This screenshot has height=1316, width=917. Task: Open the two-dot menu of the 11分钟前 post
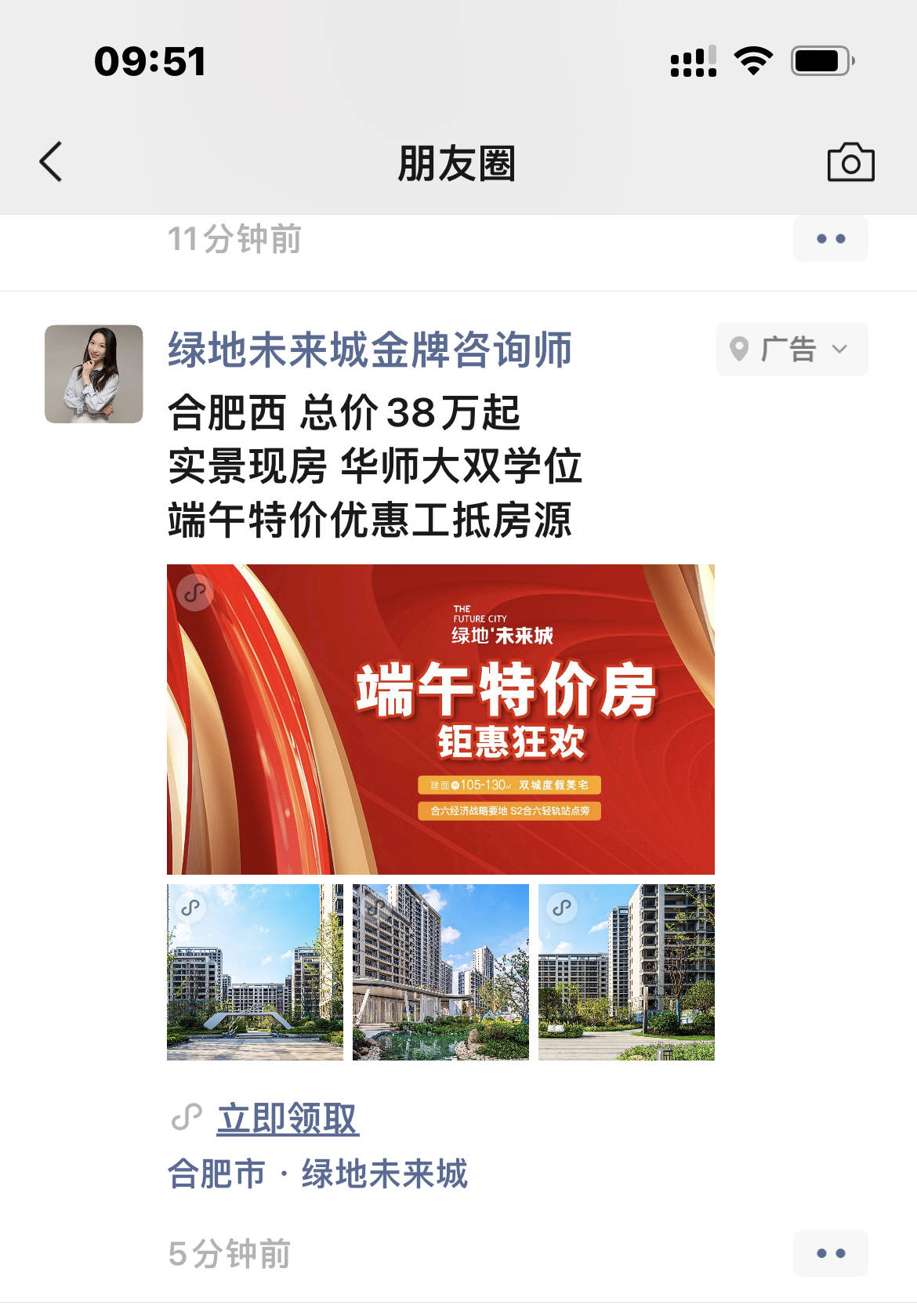tap(830, 238)
